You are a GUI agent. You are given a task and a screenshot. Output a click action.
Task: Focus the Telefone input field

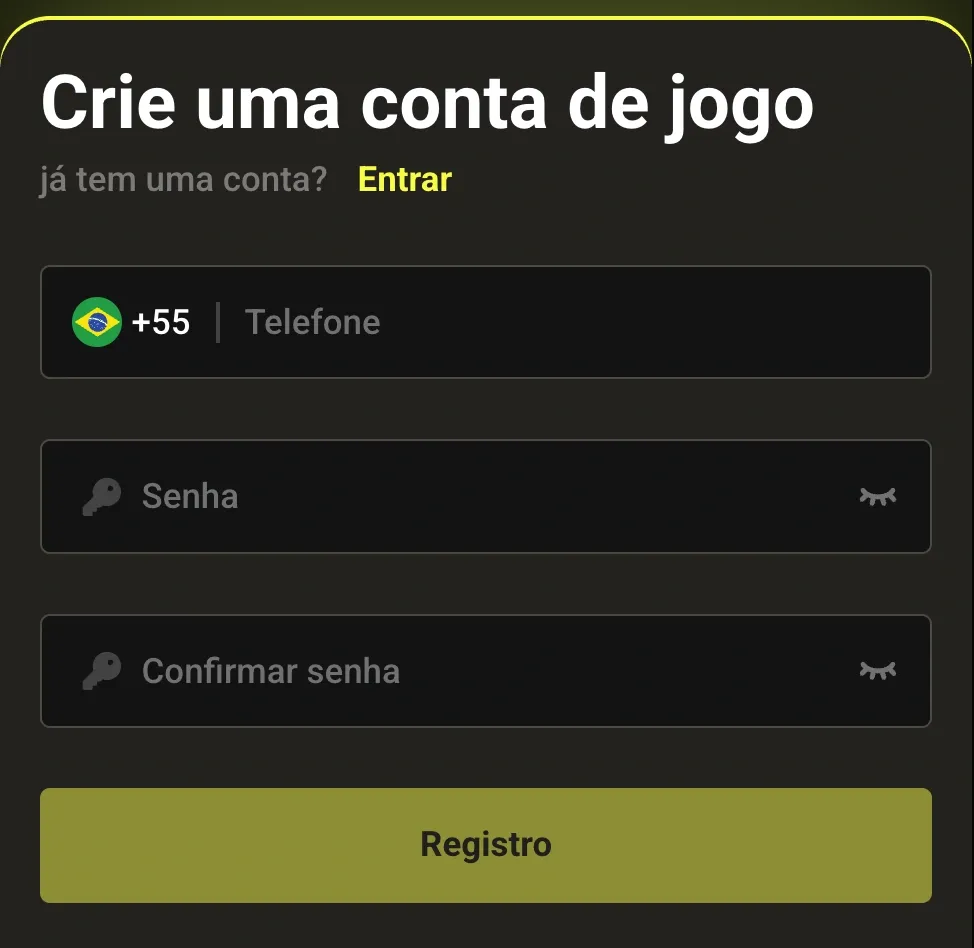point(570,322)
